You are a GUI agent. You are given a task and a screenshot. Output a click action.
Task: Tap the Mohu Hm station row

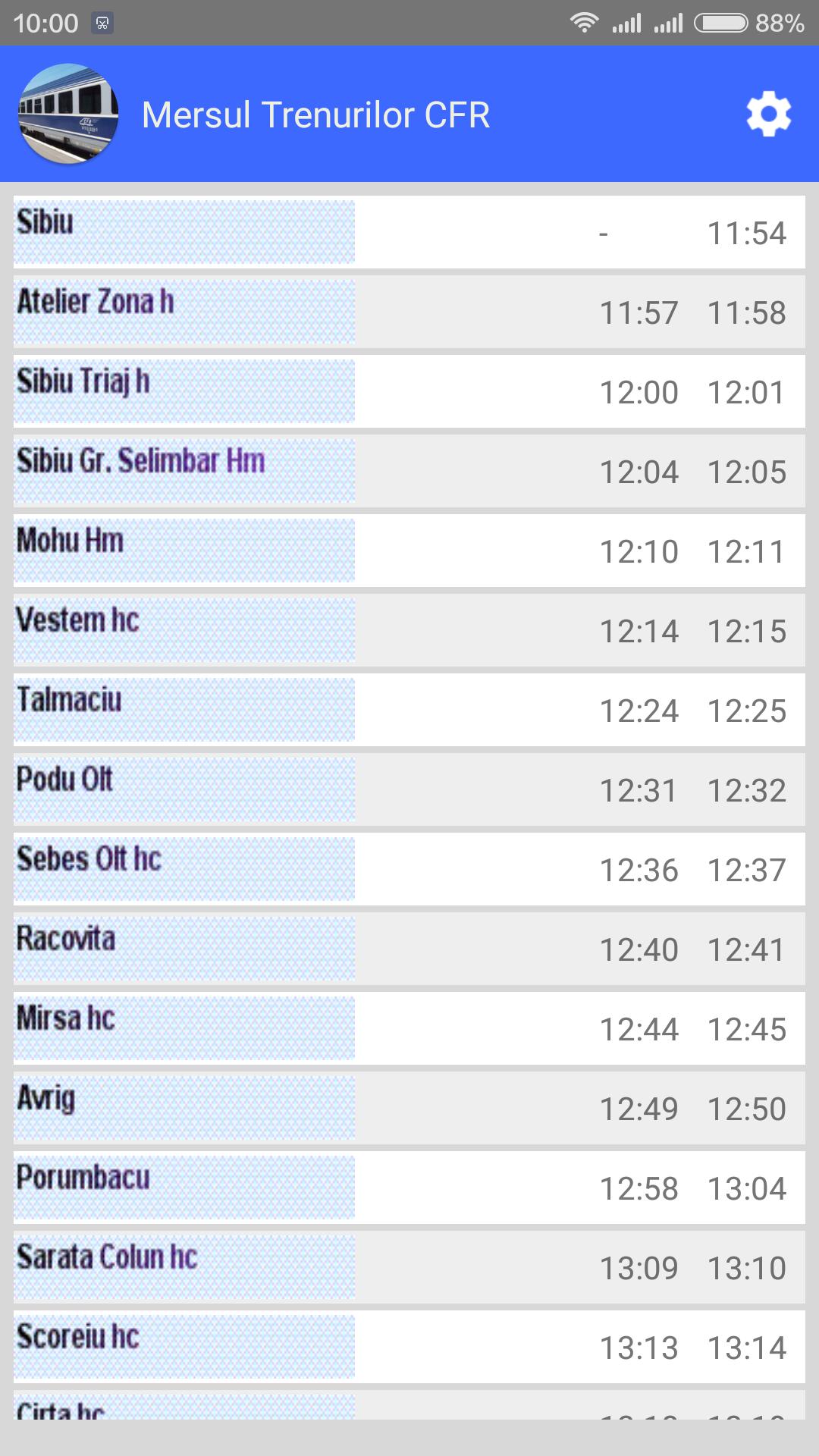coord(182,551)
